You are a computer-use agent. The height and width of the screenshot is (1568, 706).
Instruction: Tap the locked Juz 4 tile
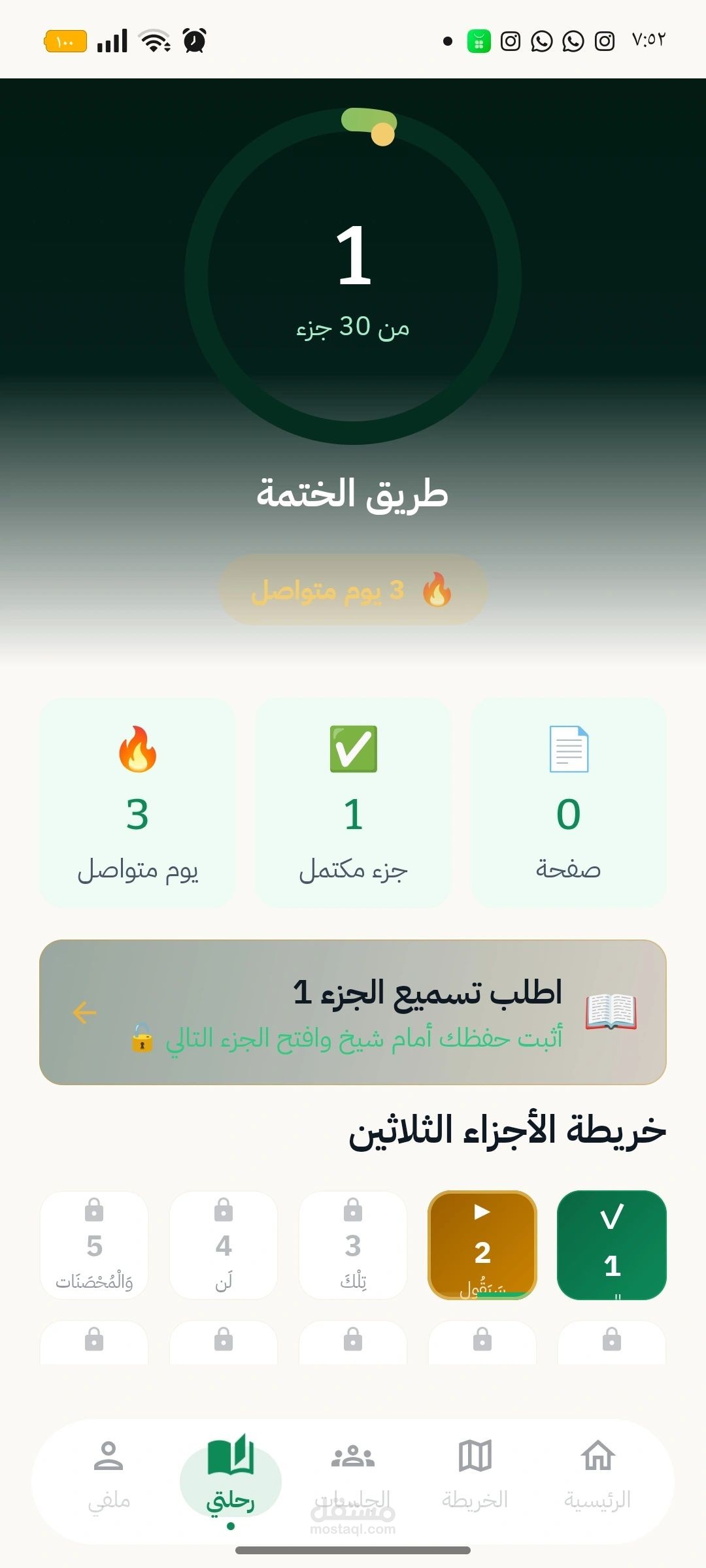pyautogui.click(x=224, y=1245)
